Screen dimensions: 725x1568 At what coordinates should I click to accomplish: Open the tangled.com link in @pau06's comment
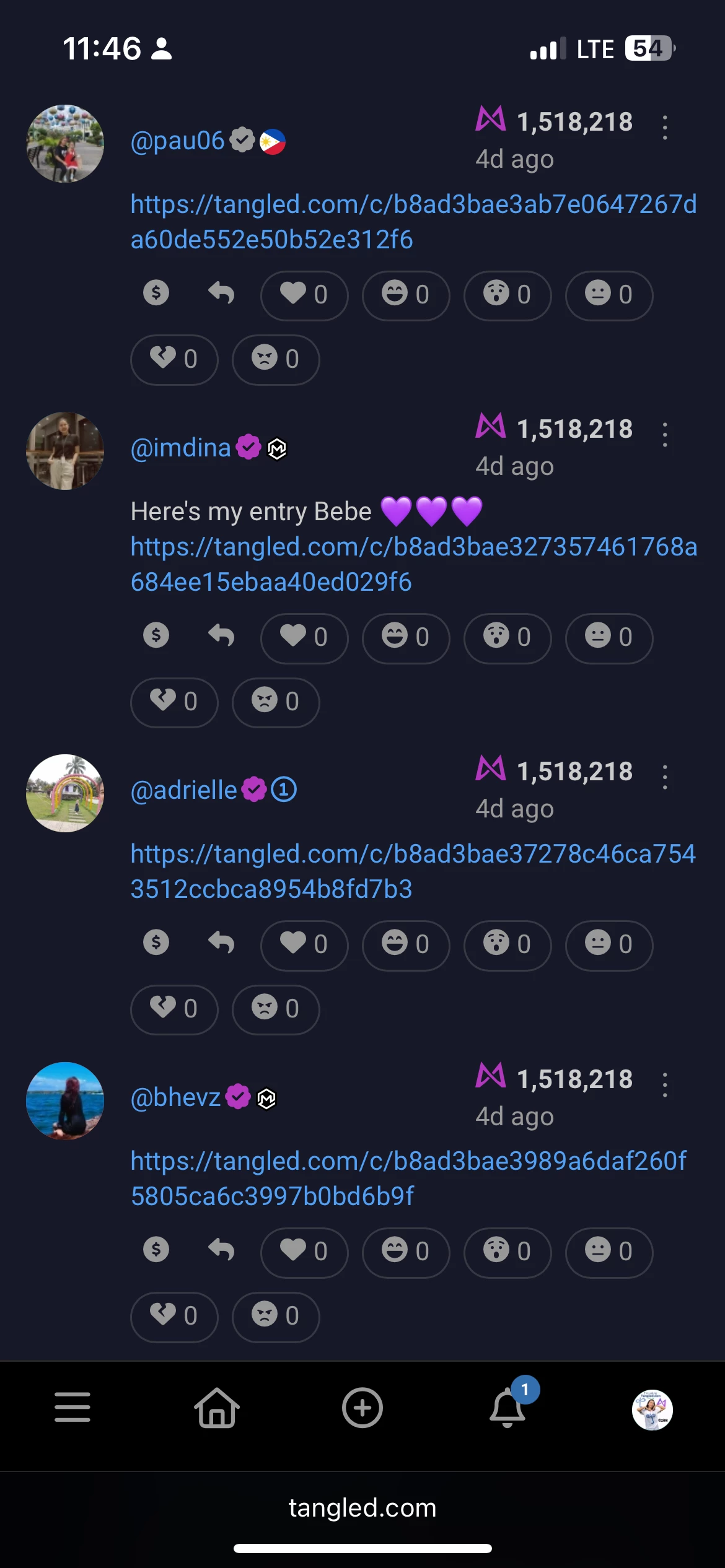413,222
